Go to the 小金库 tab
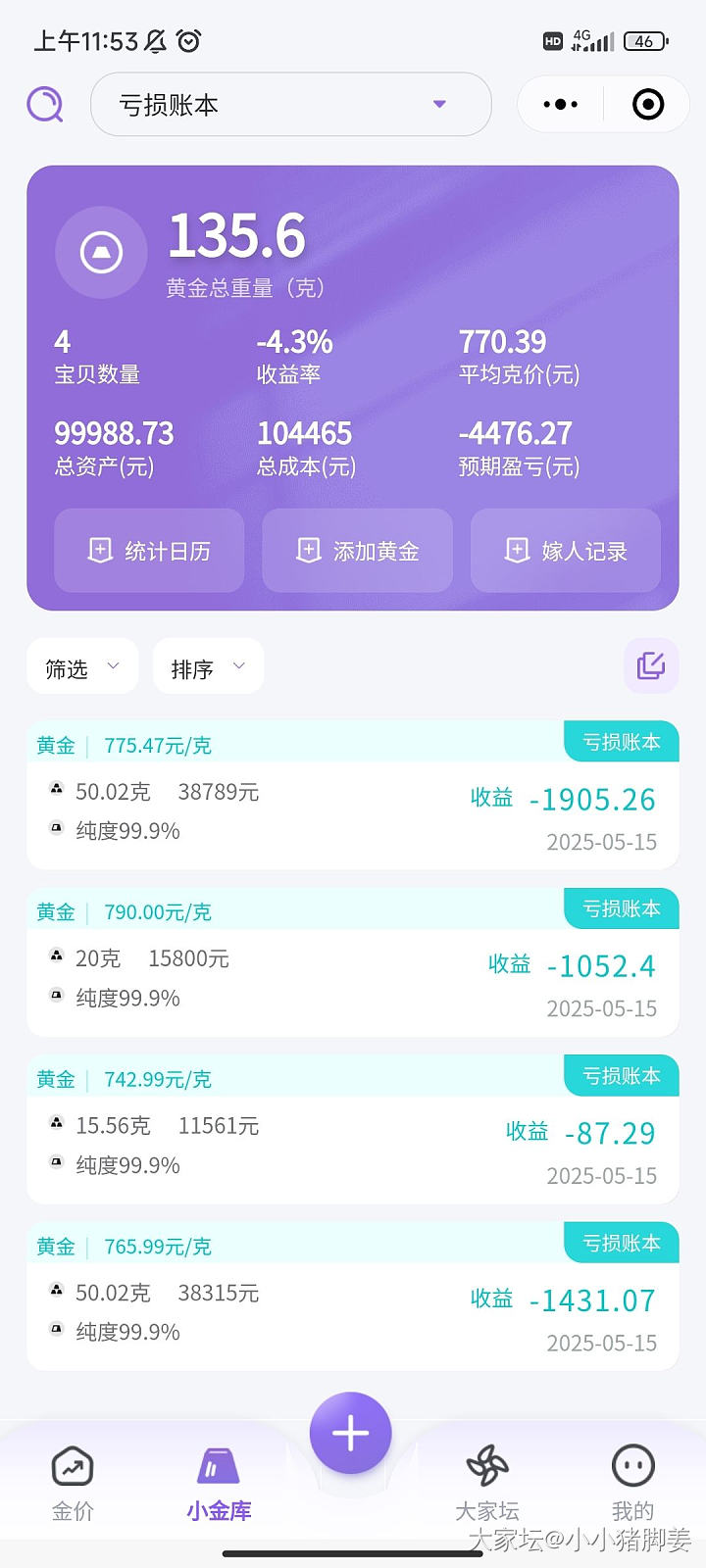This screenshot has width=706, height=1568. click(219, 1484)
